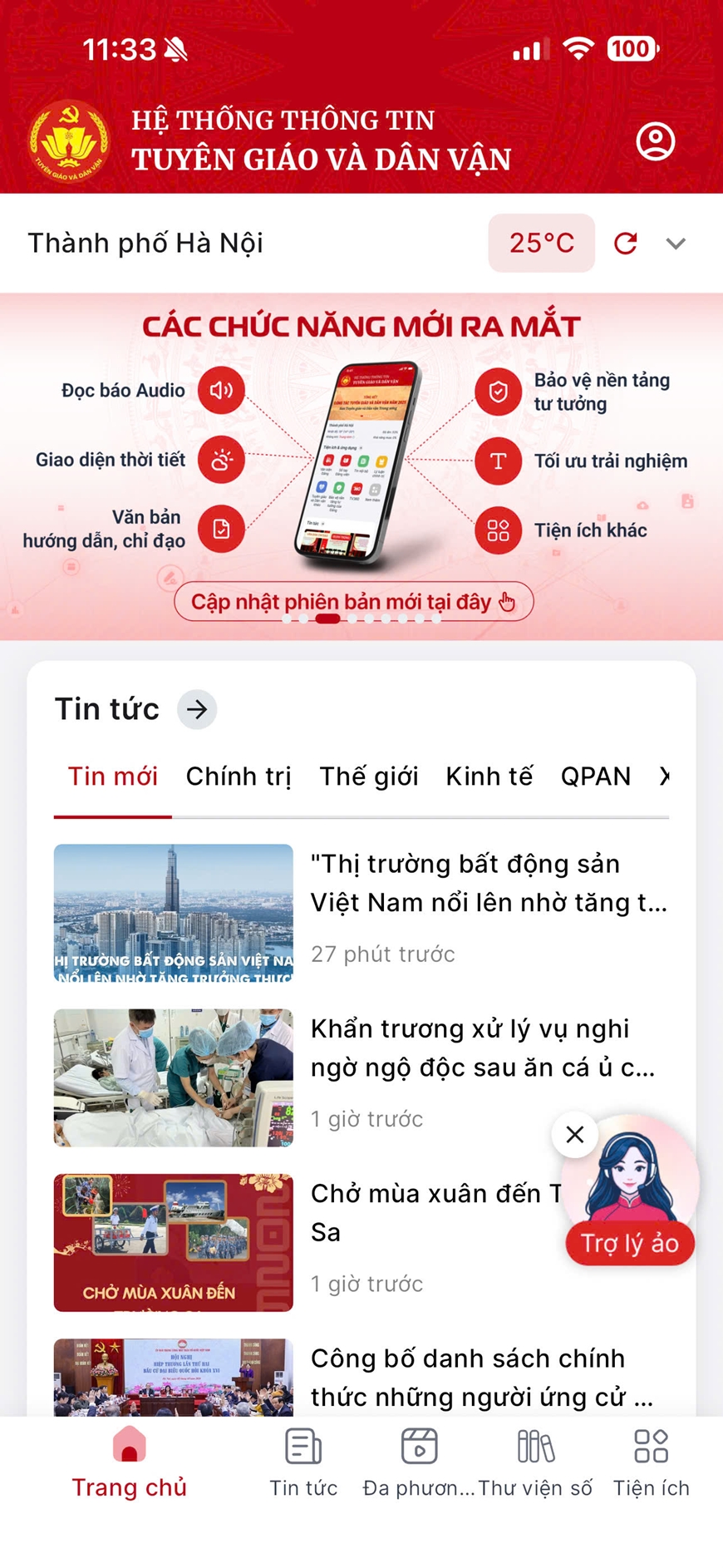Switch to the Chính trị tab
Viewport: 723px width, 1568px height.
239,777
